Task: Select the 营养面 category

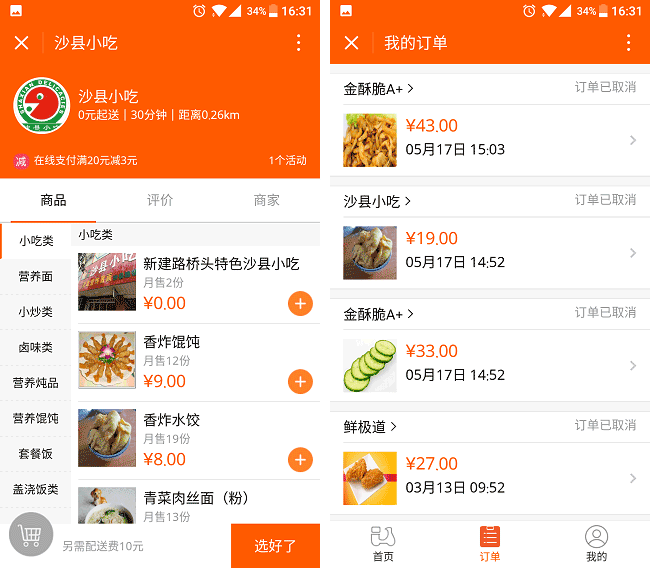Action: [36, 277]
